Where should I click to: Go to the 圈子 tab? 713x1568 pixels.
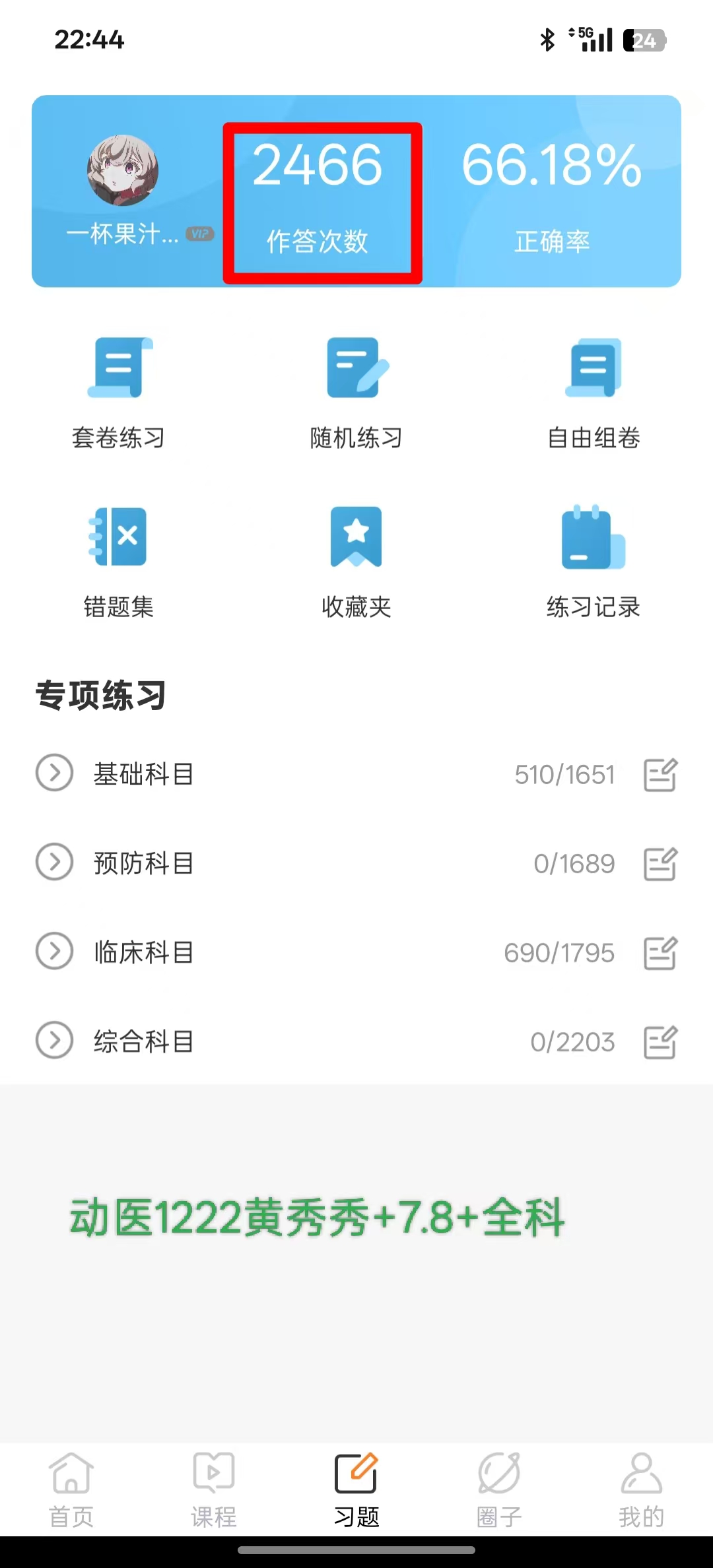pyautogui.click(x=499, y=1490)
